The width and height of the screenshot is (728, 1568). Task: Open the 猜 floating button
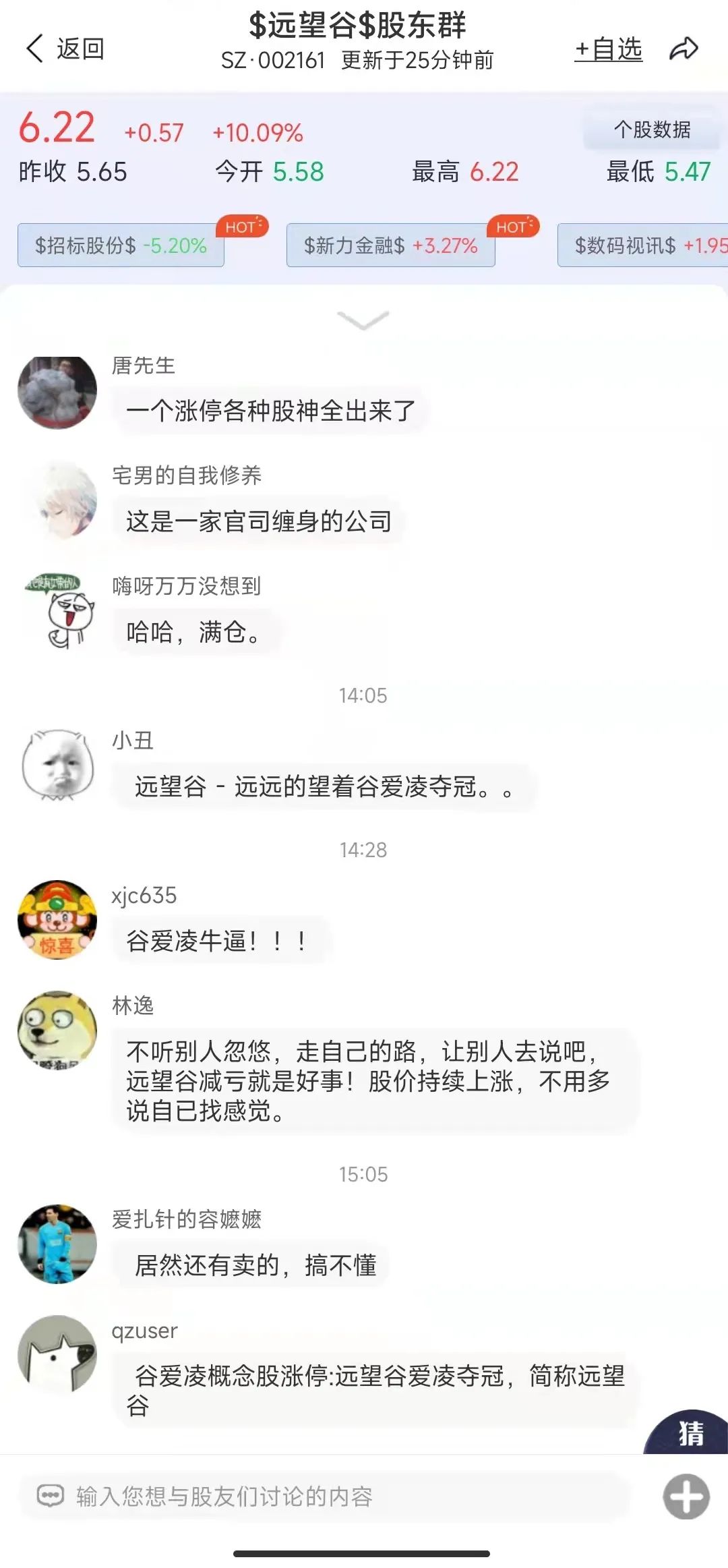pyautogui.click(x=688, y=1432)
